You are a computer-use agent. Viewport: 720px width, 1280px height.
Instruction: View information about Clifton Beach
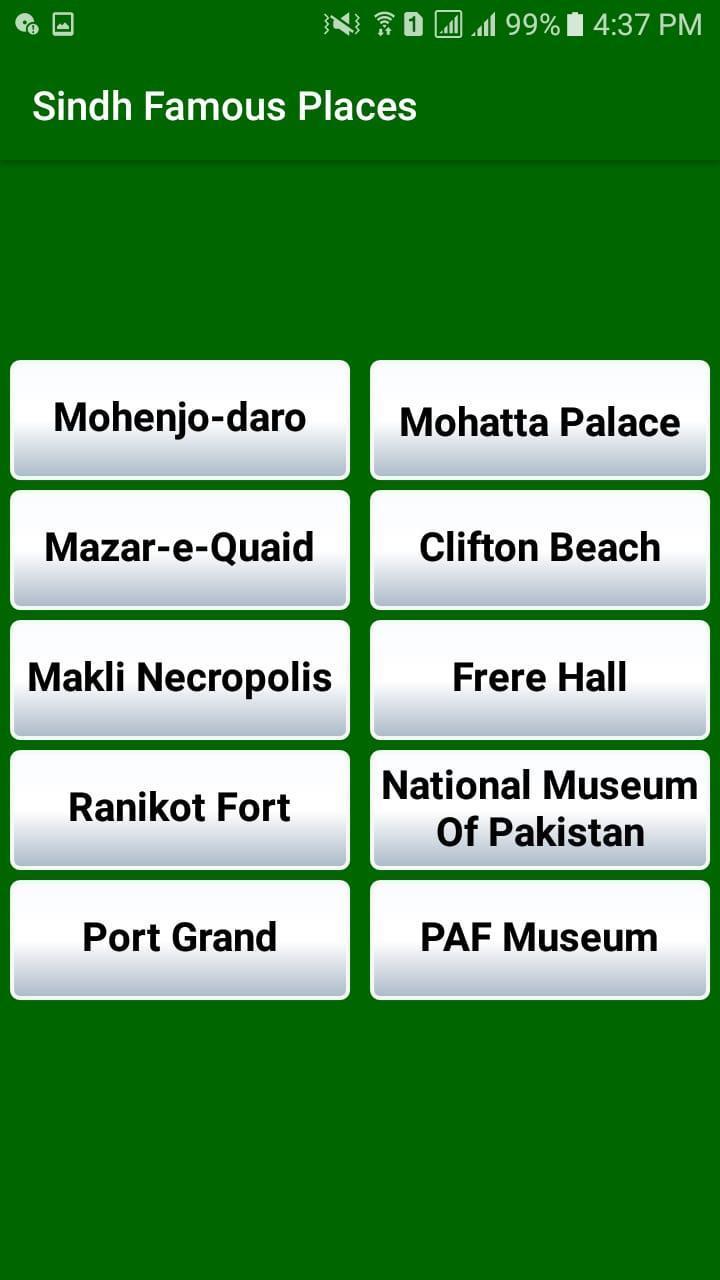pos(539,549)
